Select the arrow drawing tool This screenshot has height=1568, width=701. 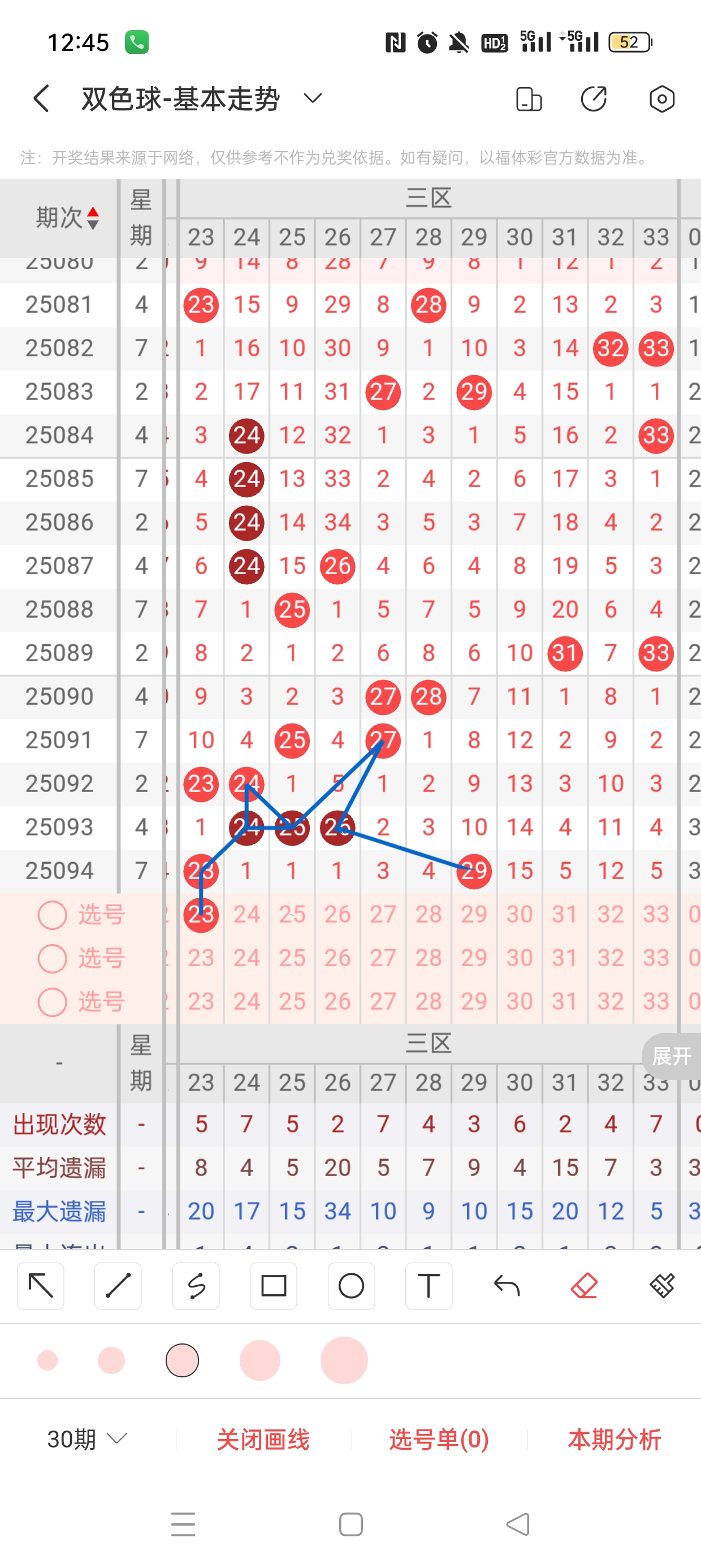coord(41,1286)
